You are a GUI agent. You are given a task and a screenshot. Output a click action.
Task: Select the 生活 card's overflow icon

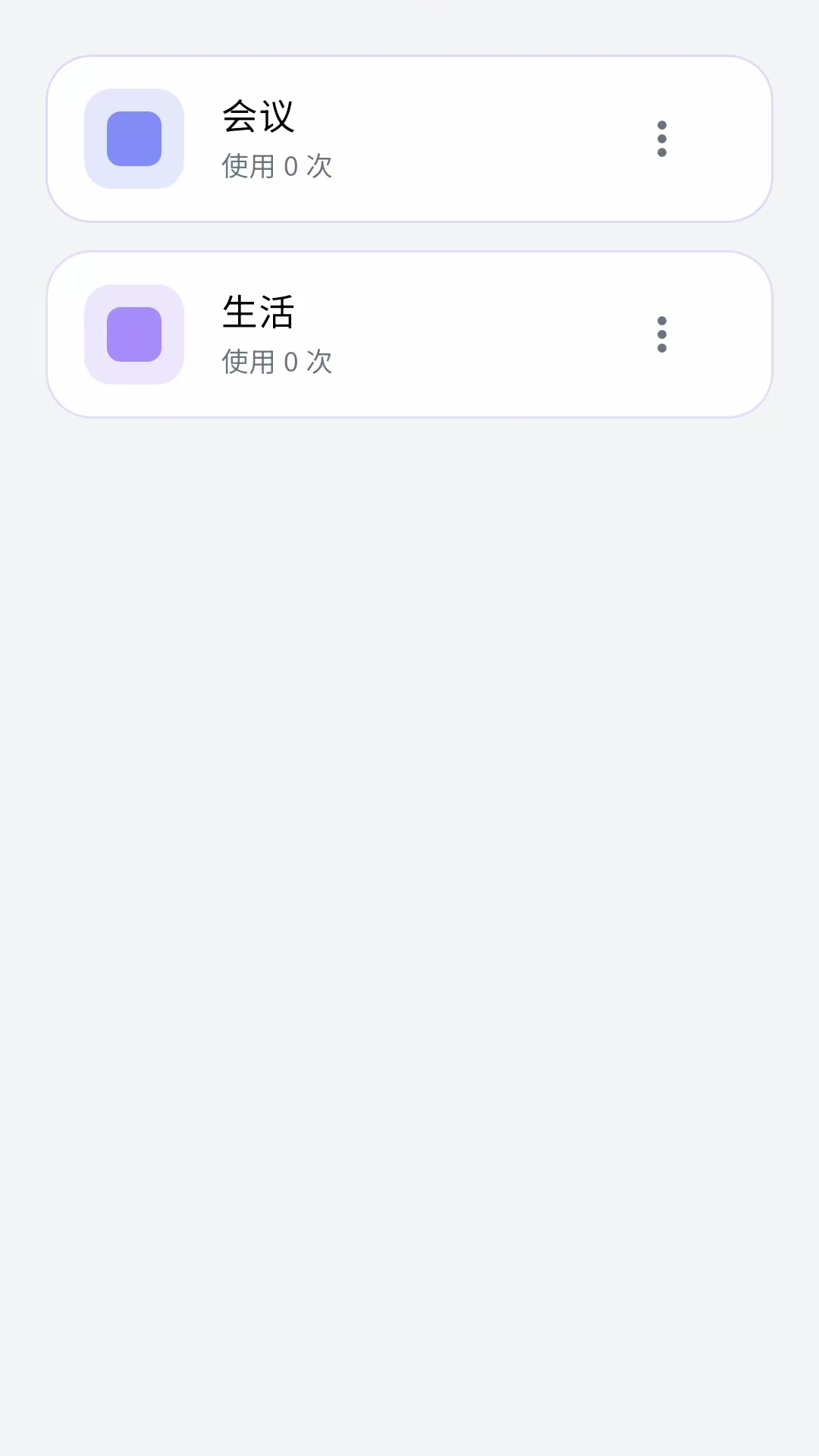[661, 334]
